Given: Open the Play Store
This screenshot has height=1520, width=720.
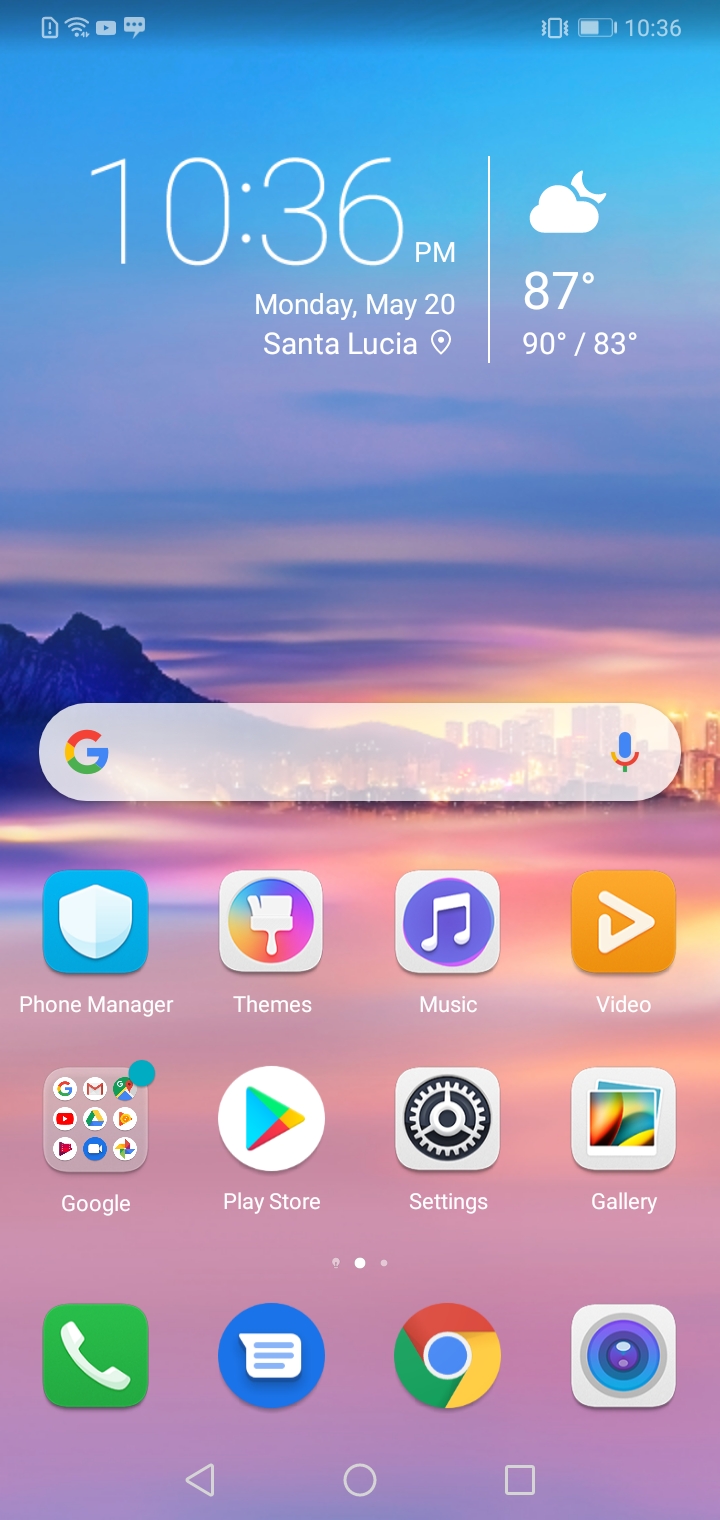Looking at the screenshot, I should point(271,1120).
